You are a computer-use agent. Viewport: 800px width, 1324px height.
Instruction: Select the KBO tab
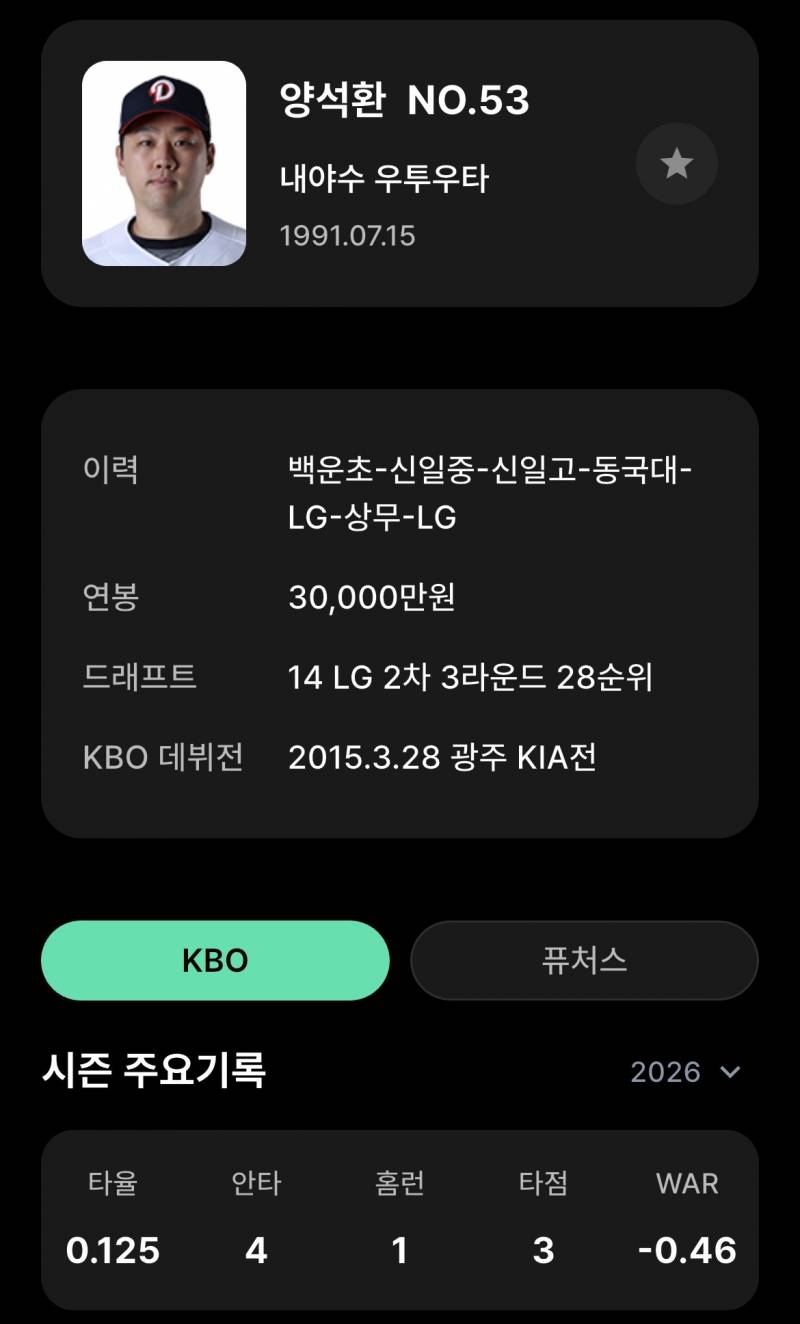click(215, 960)
